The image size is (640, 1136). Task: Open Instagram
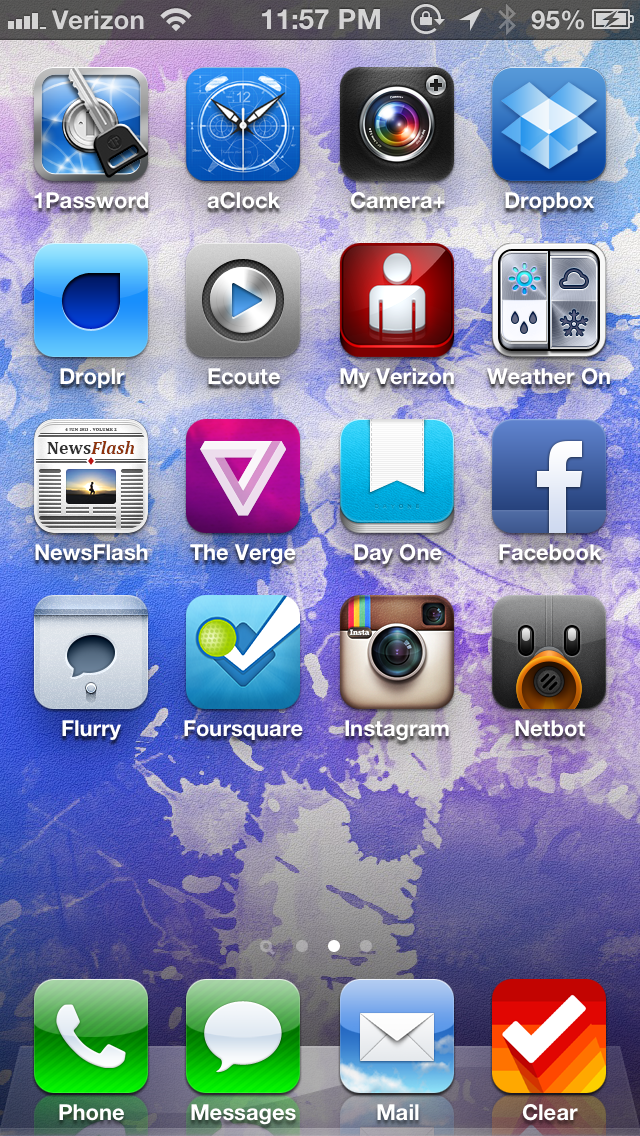click(396, 652)
